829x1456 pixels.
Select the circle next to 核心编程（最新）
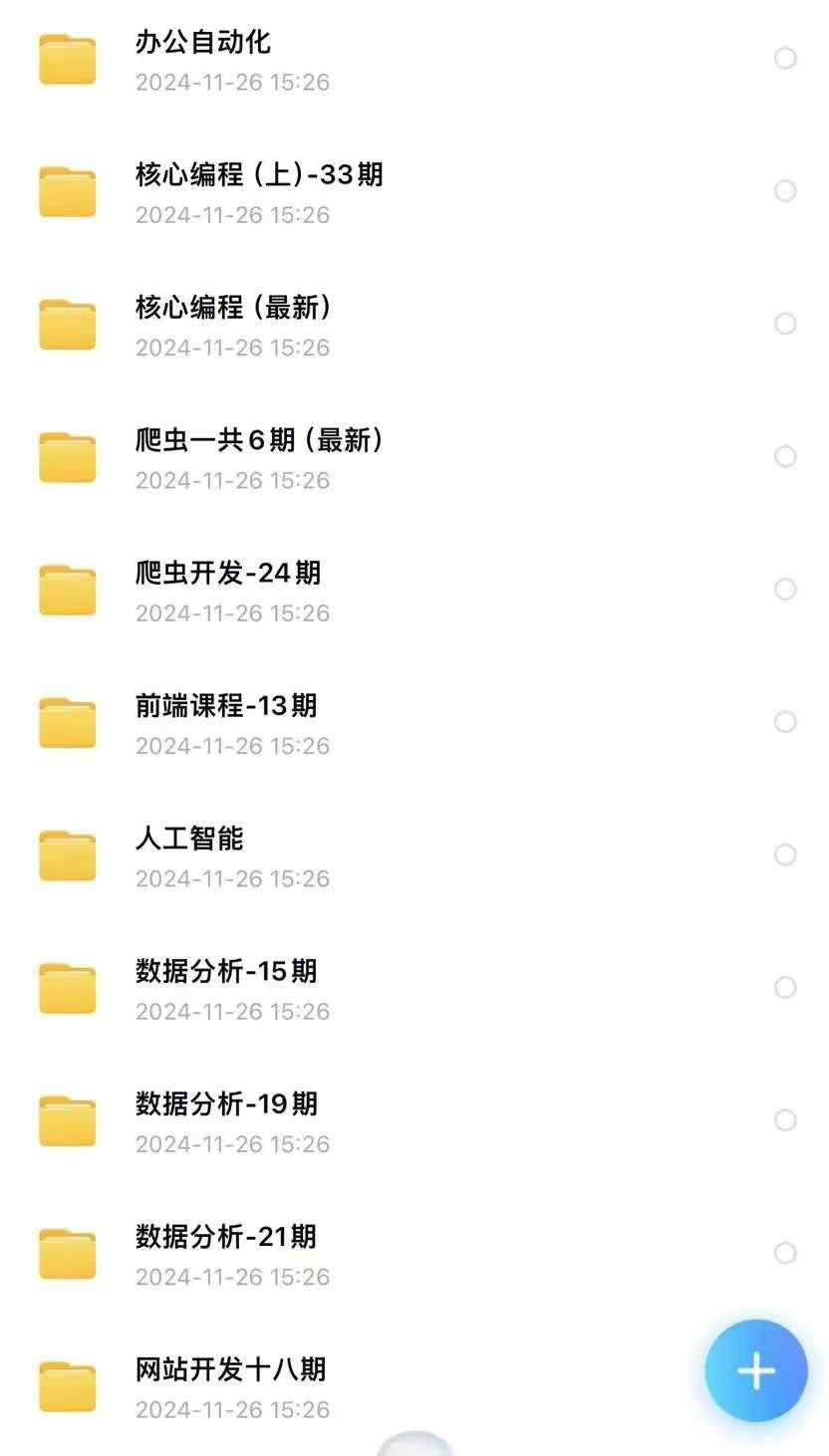click(x=785, y=324)
